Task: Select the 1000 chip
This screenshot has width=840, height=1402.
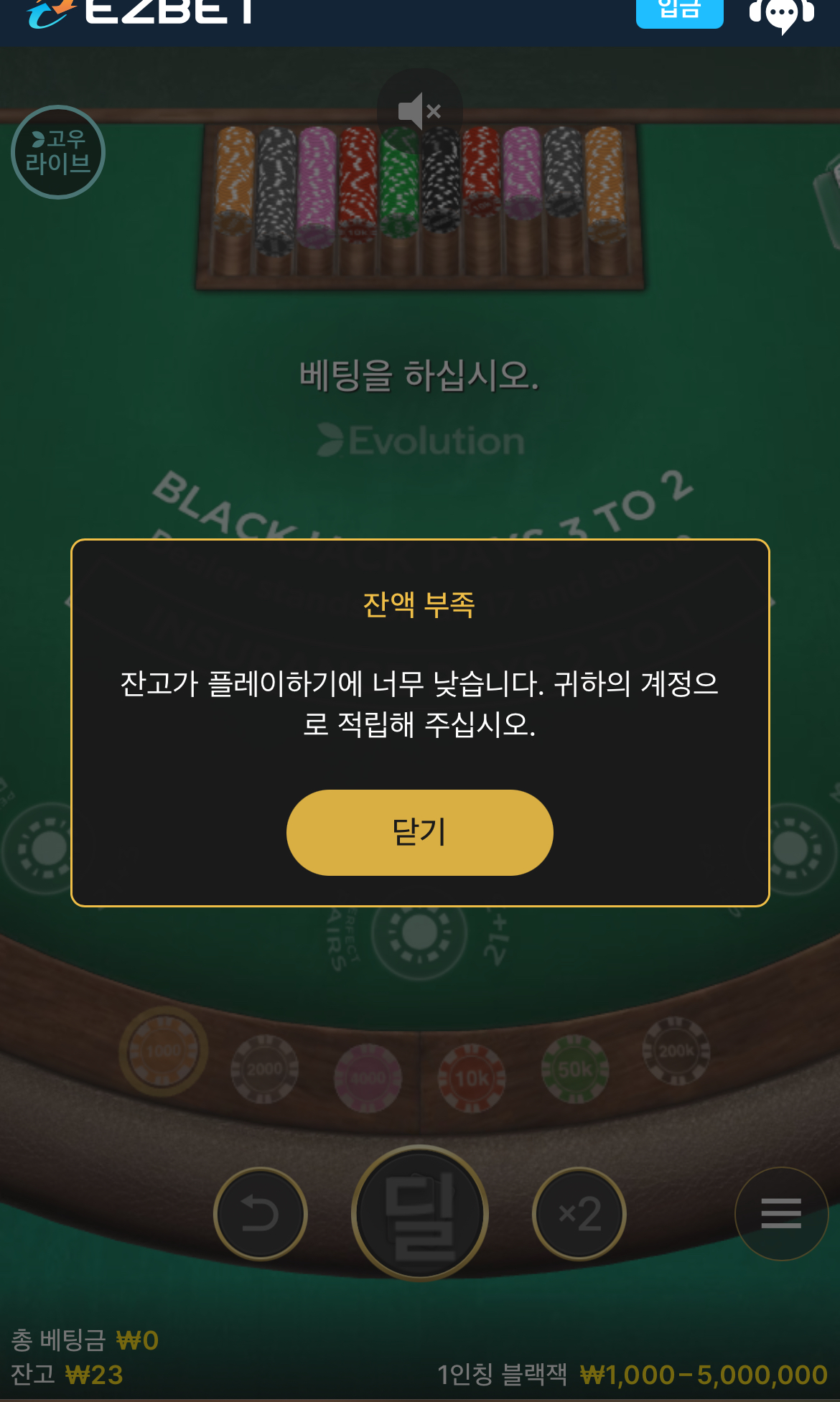Action: tap(164, 1052)
